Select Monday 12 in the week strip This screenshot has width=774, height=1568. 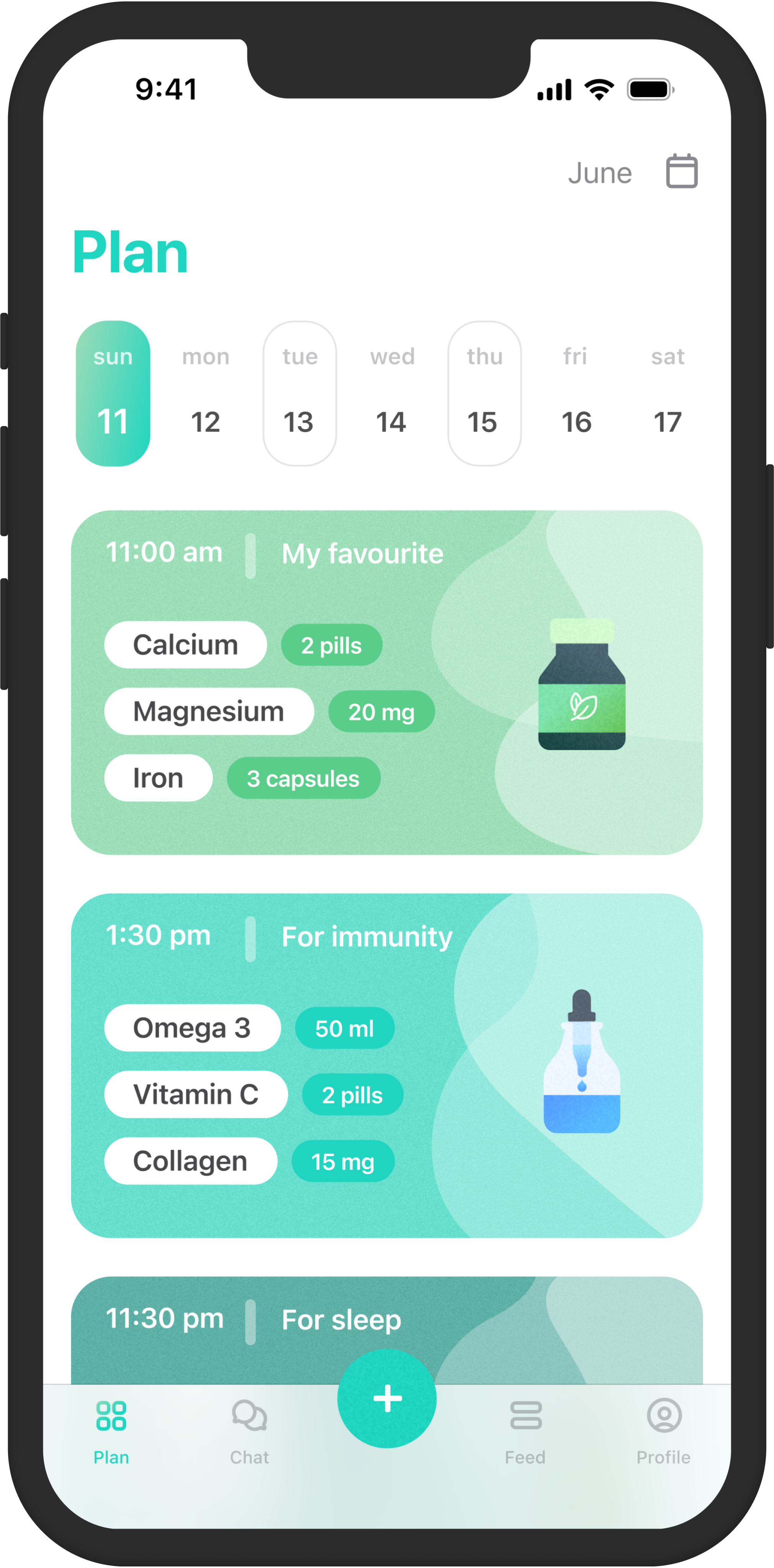click(x=206, y=394)
